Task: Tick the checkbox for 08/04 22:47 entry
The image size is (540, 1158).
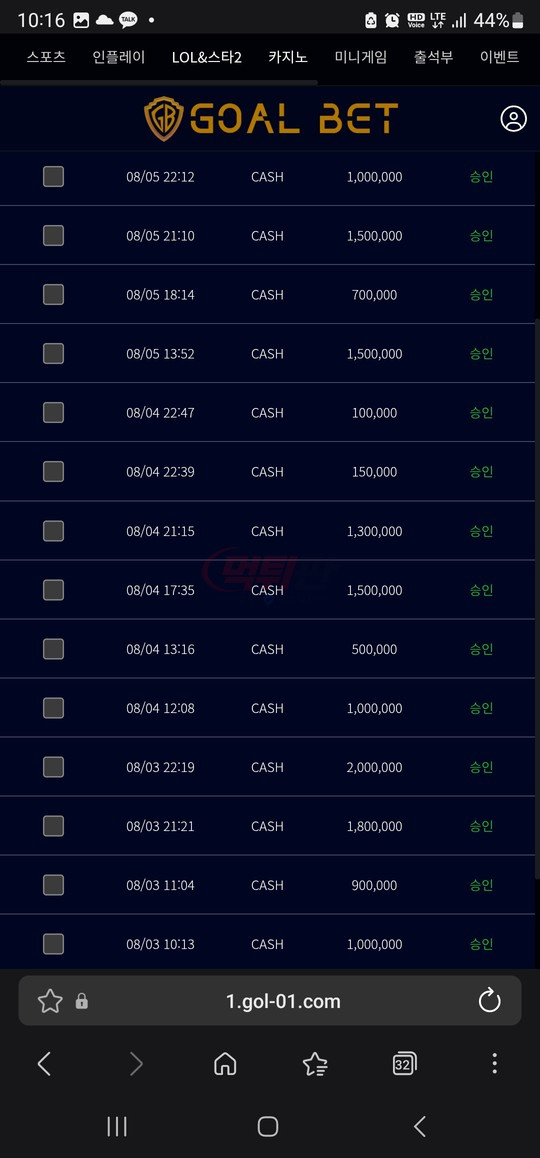Action: coord(53,413)
